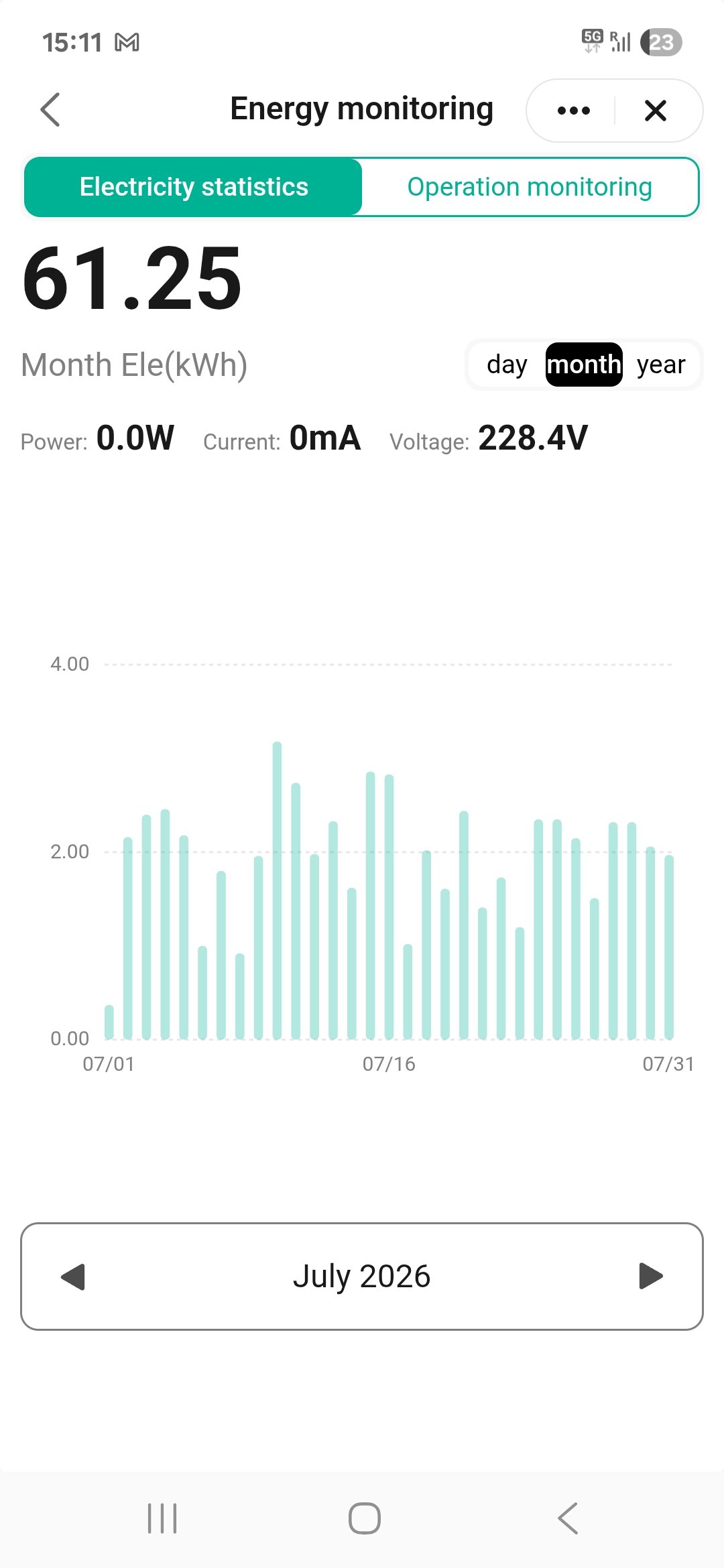Switch chart view to year
The image size is (724, 1568).
[x=661, y=365]
